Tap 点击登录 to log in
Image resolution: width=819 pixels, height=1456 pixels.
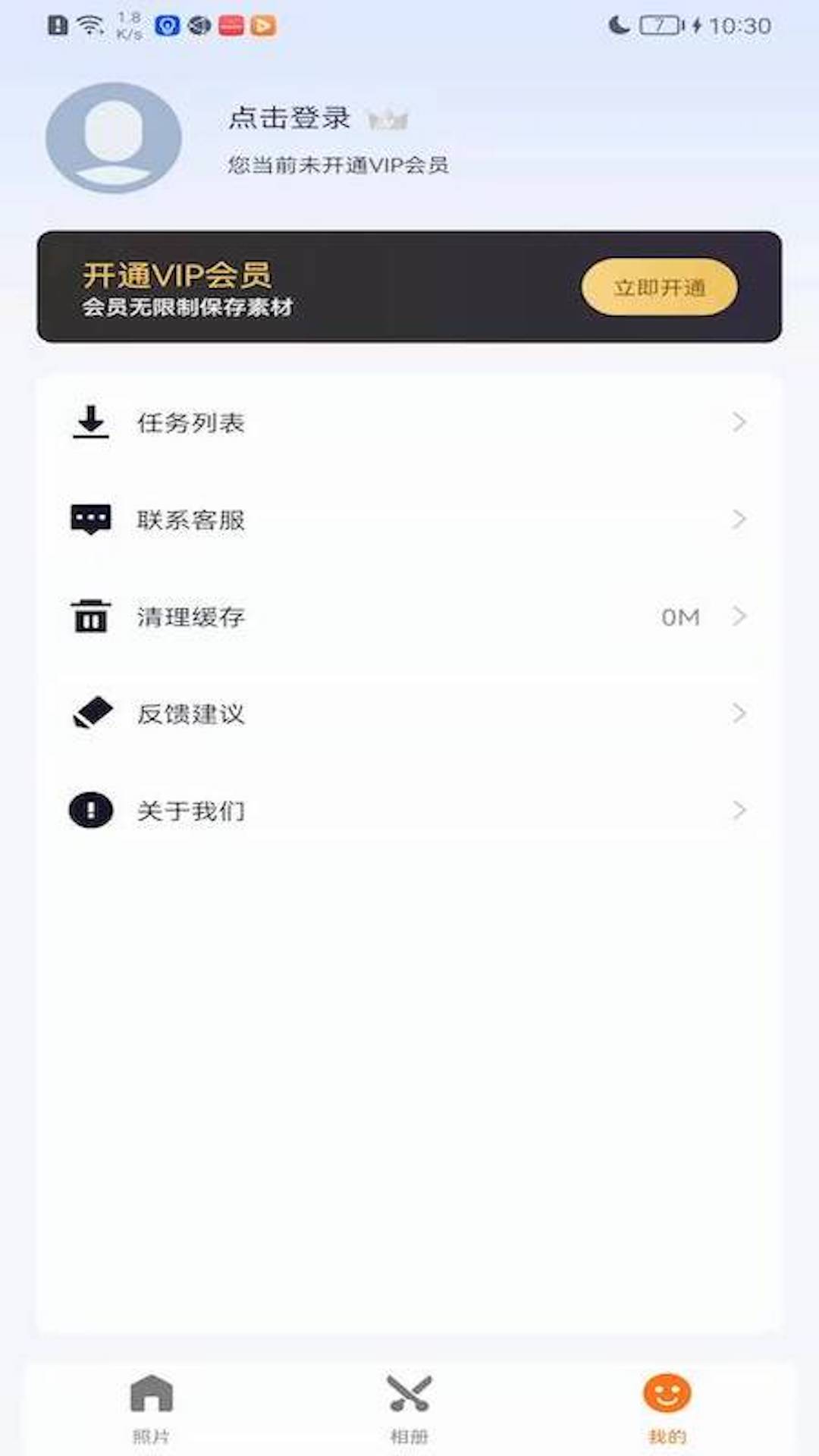[x=290, y=118]
